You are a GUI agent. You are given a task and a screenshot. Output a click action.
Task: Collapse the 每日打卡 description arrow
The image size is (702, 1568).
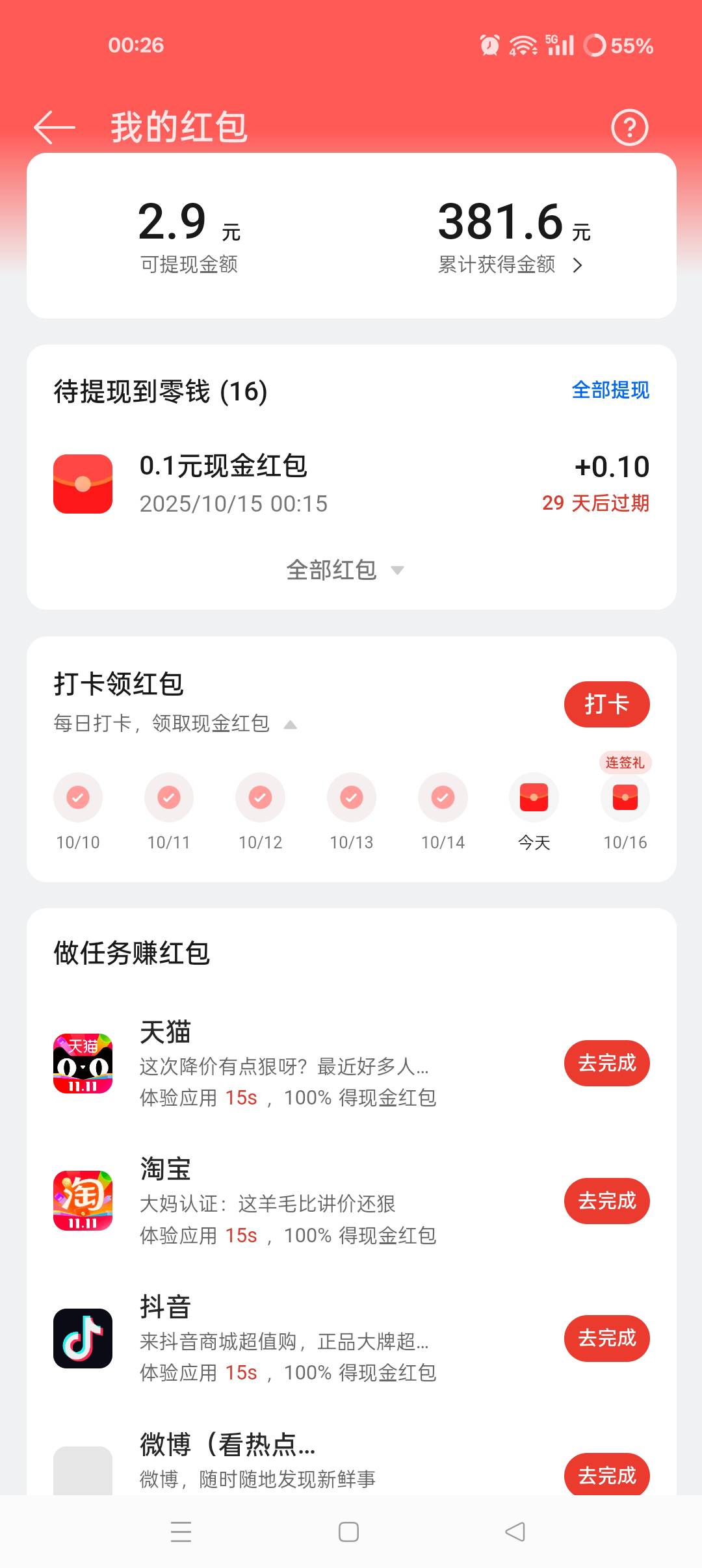coord(290,724)
